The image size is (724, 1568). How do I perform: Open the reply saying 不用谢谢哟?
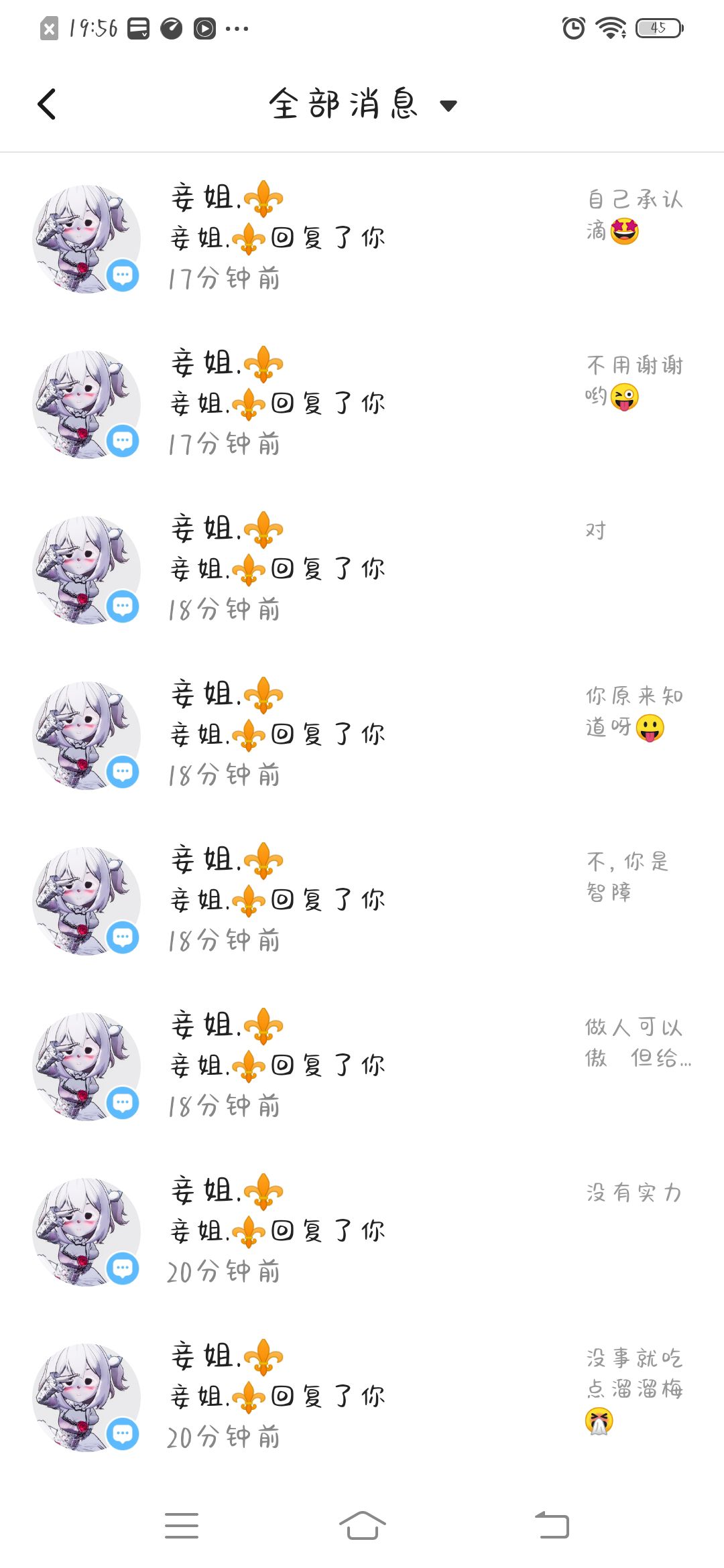[362, 404]
